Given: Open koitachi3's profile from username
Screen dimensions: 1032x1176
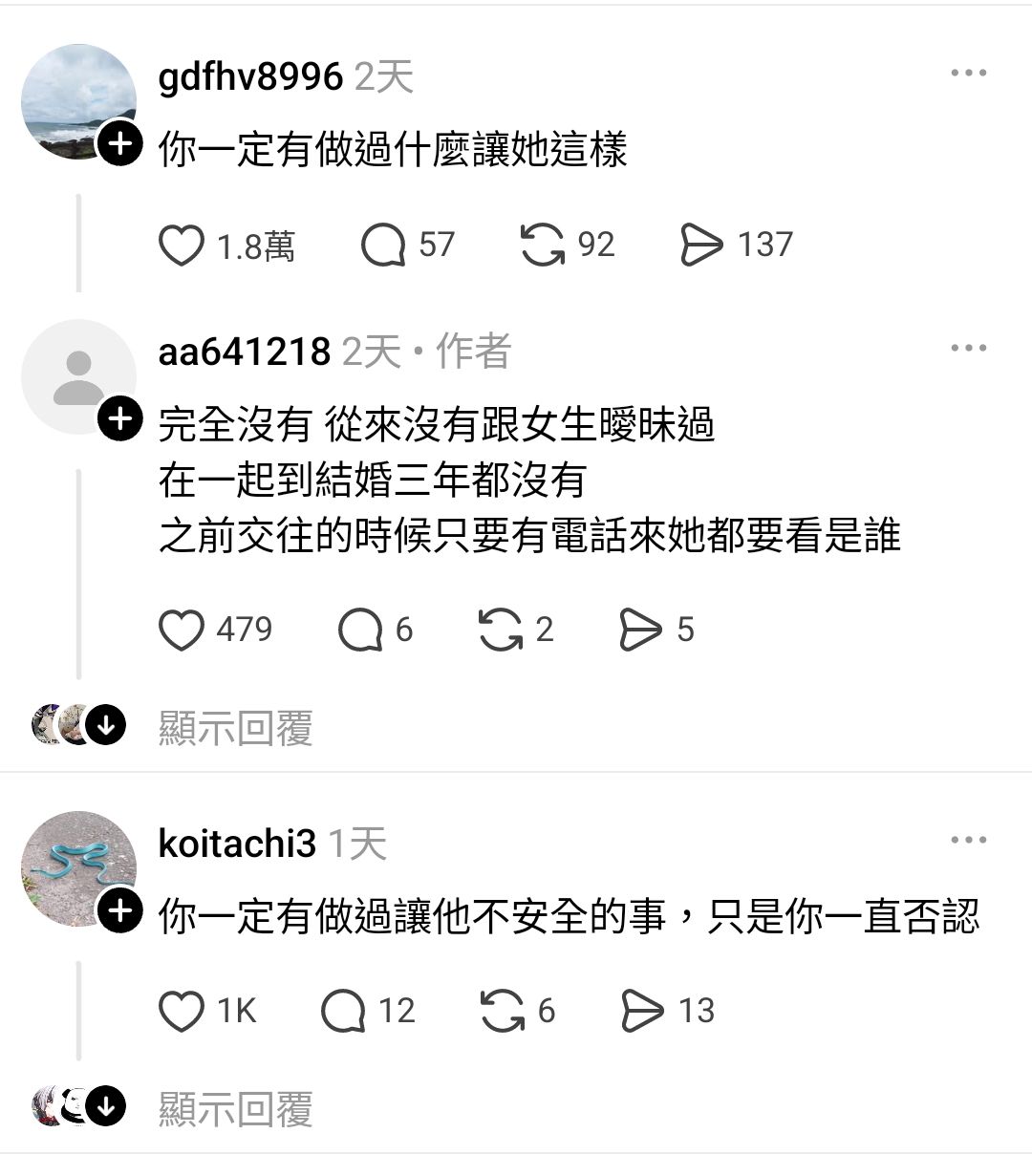Looking at the screenshot, I should pos(236,845).
